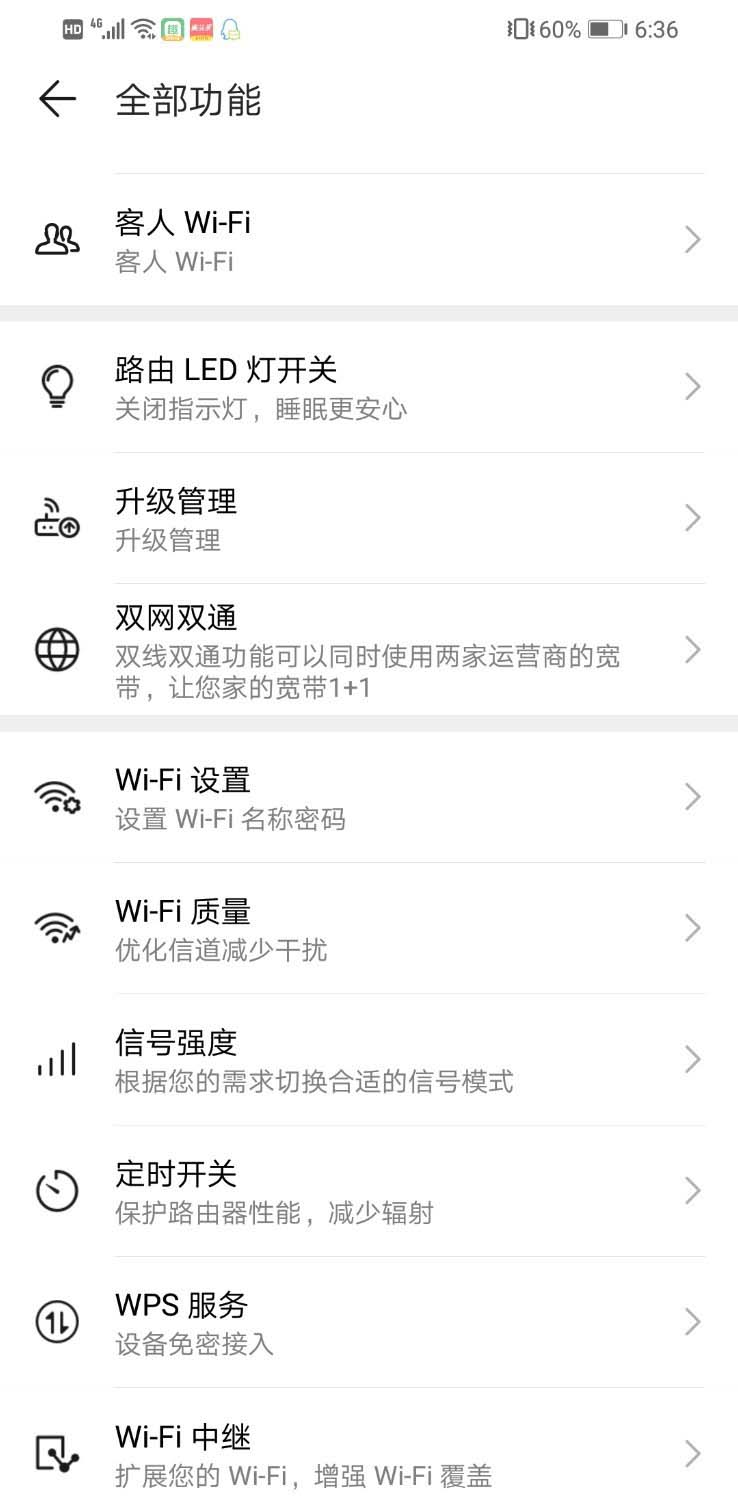The height and width of the screenshot is (1505, 738).
Task: Open 客人 Wi-Fi settings
Action: click(369, 240)
